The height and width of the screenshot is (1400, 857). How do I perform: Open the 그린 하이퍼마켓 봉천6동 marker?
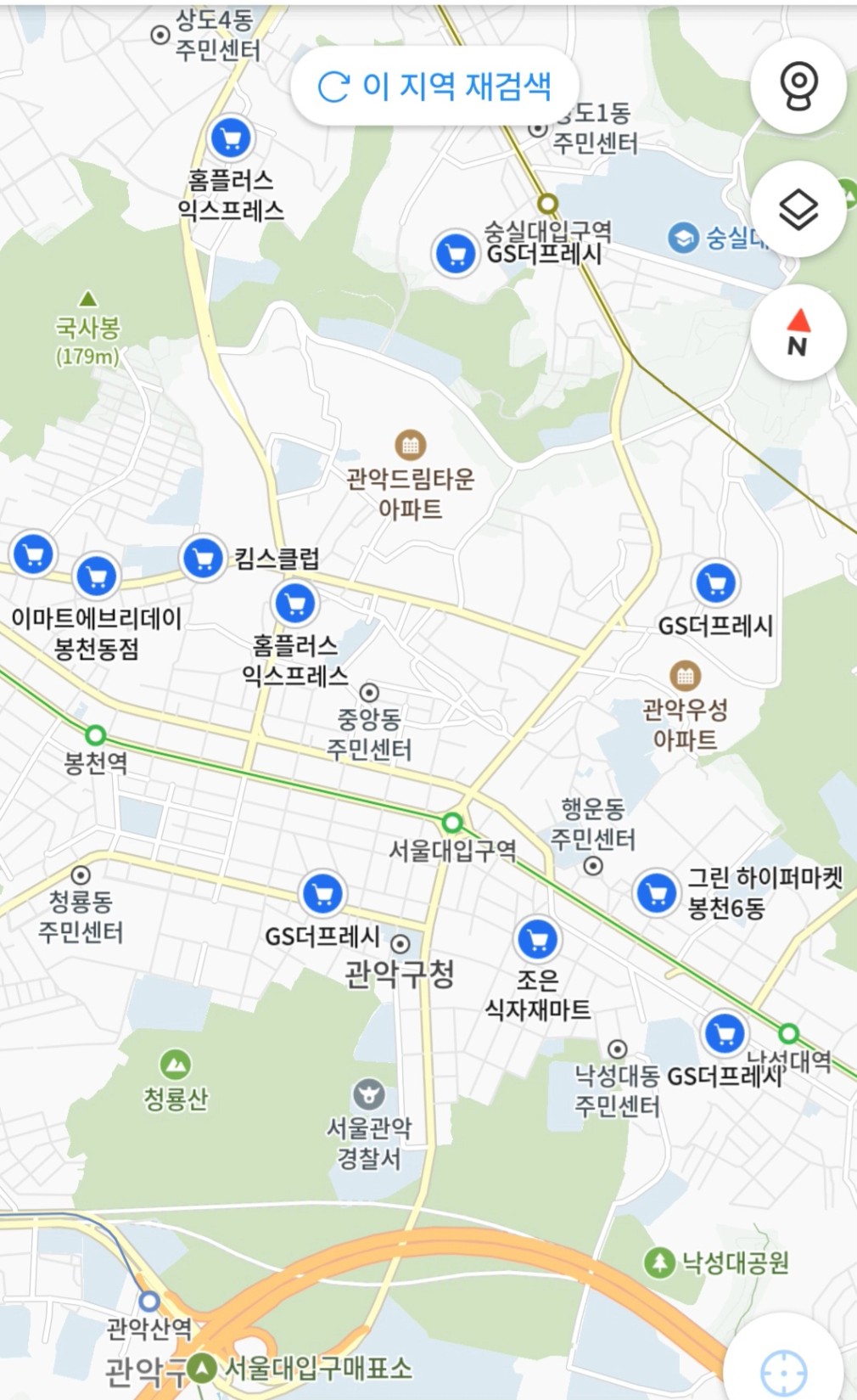657,893
